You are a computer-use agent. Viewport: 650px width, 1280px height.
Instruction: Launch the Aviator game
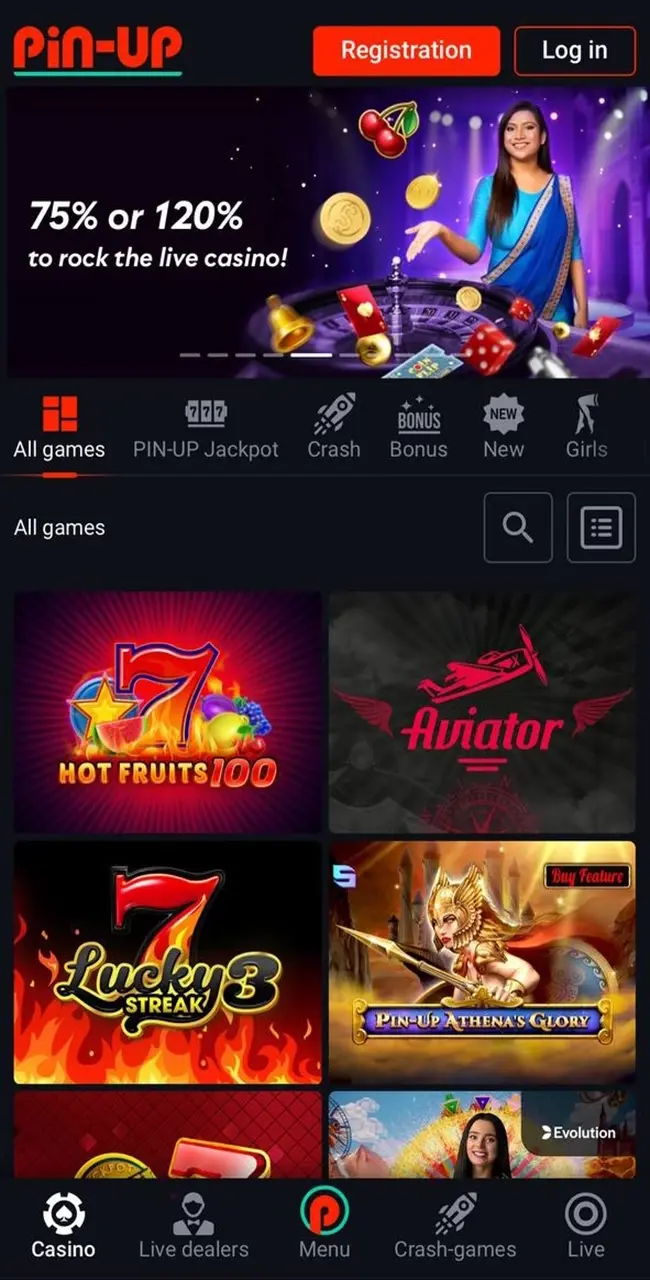coord(482,712)
